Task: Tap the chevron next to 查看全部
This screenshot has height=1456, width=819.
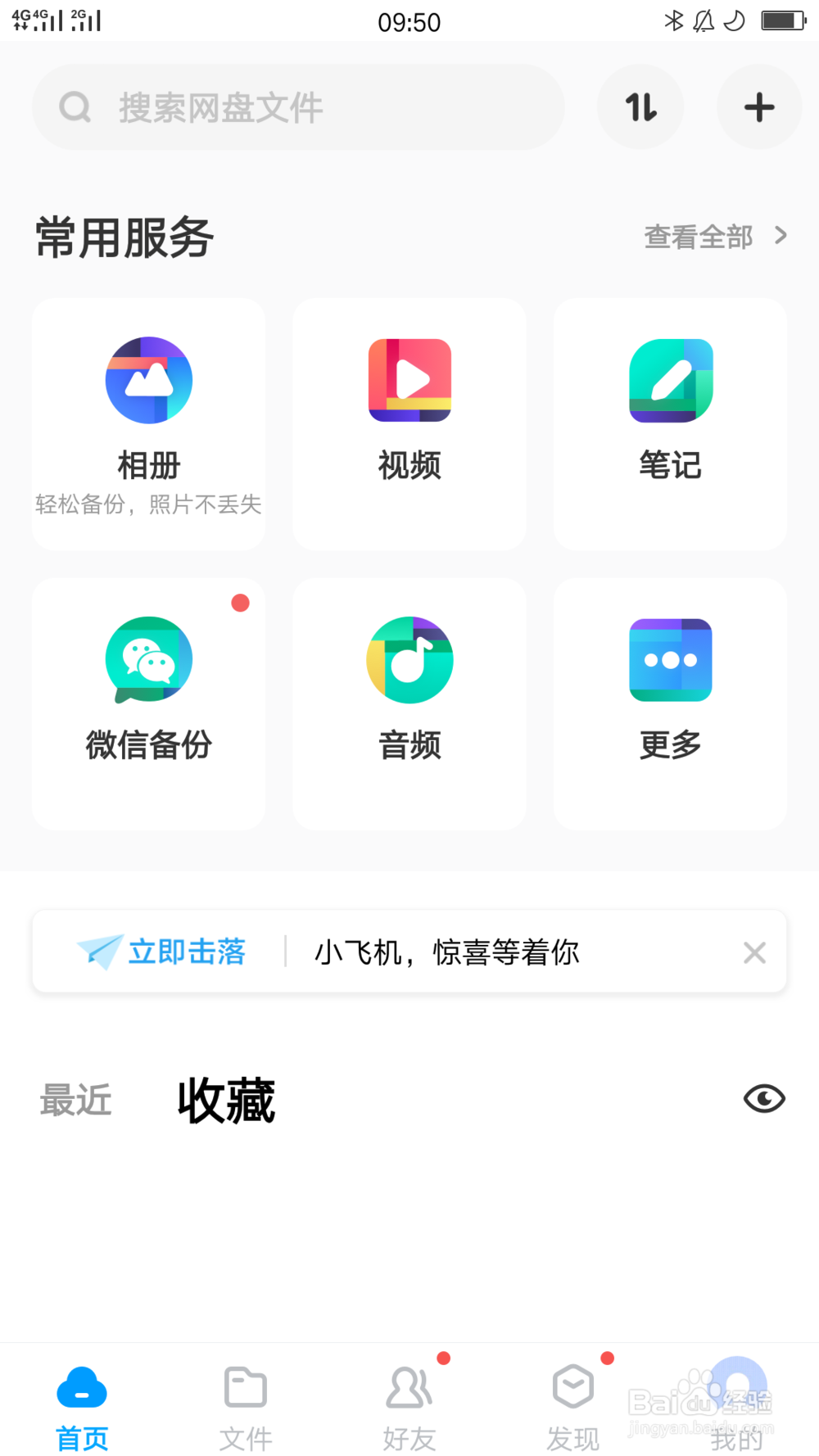Action: (x=780, y=236)
